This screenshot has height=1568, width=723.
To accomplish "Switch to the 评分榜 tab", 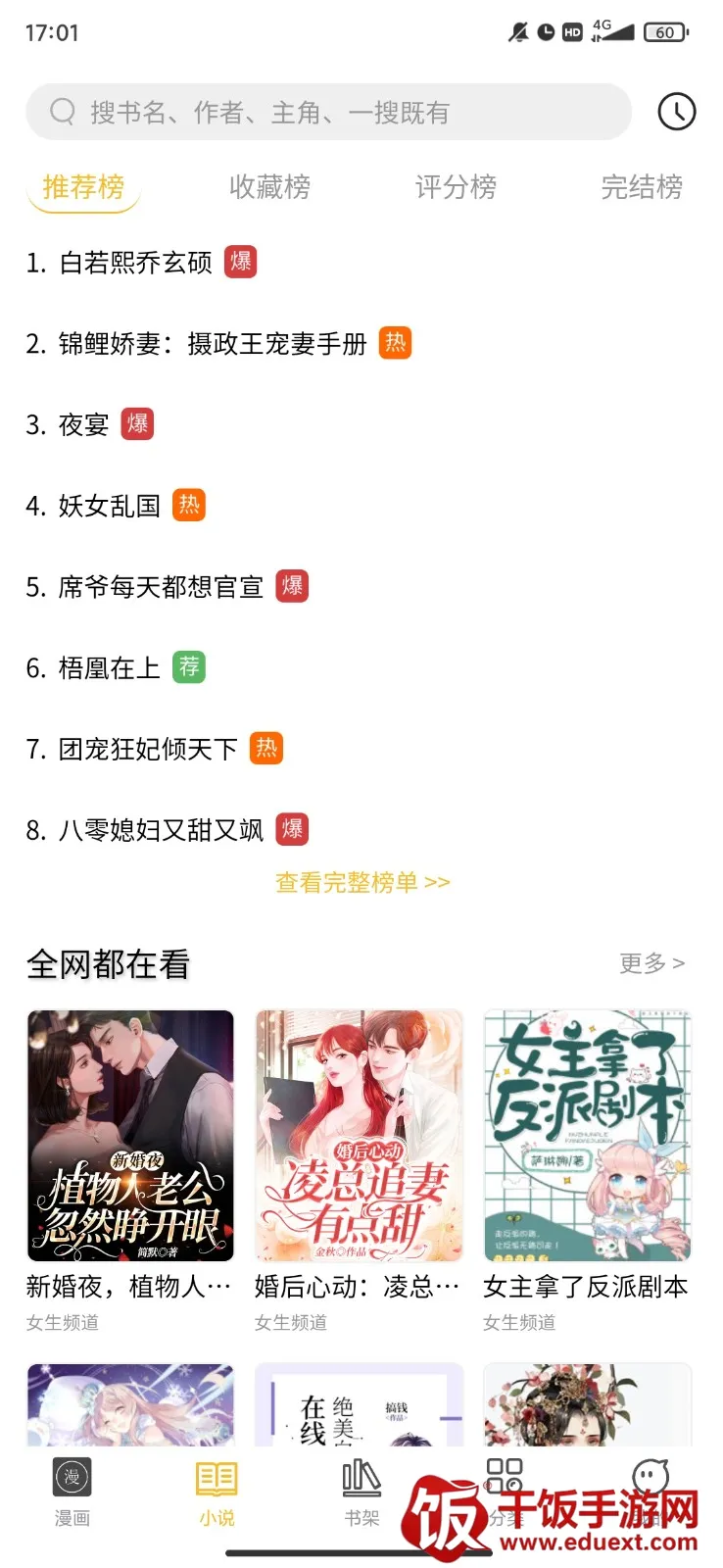I will pos(456,186).
